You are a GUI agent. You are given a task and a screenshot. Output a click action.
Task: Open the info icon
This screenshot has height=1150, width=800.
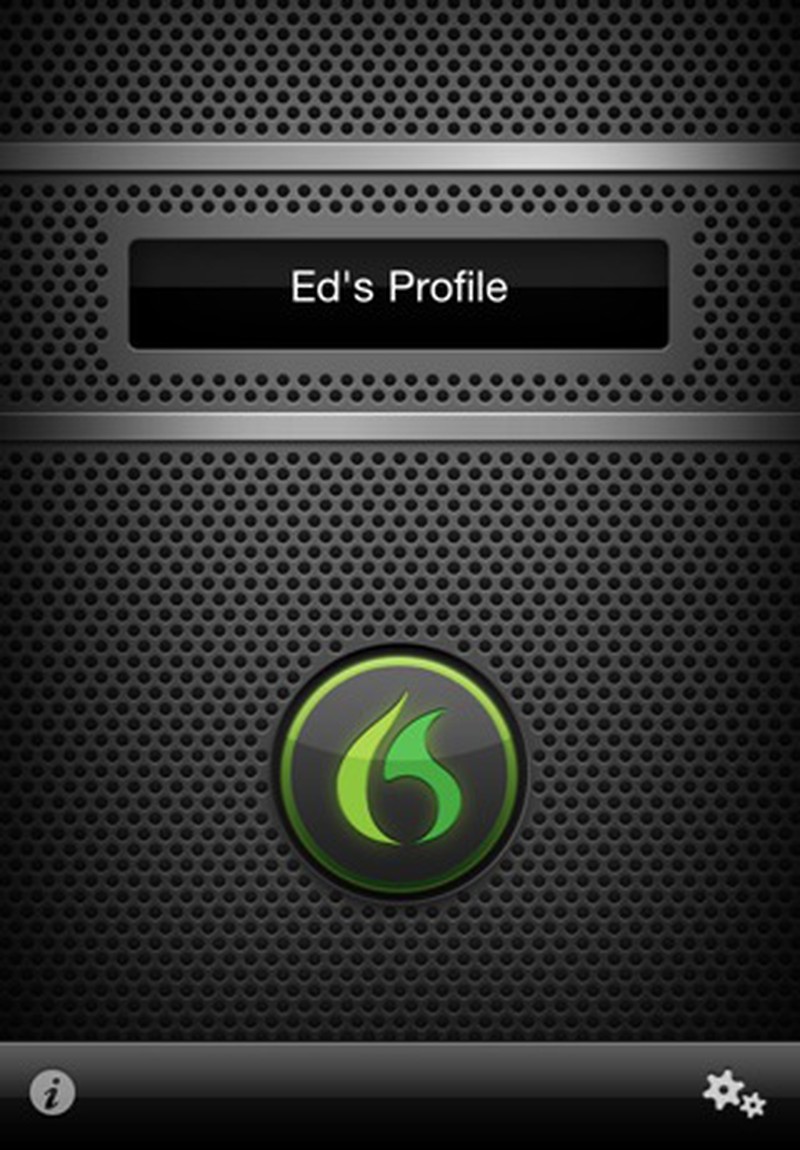click(x=52, y=1093)
